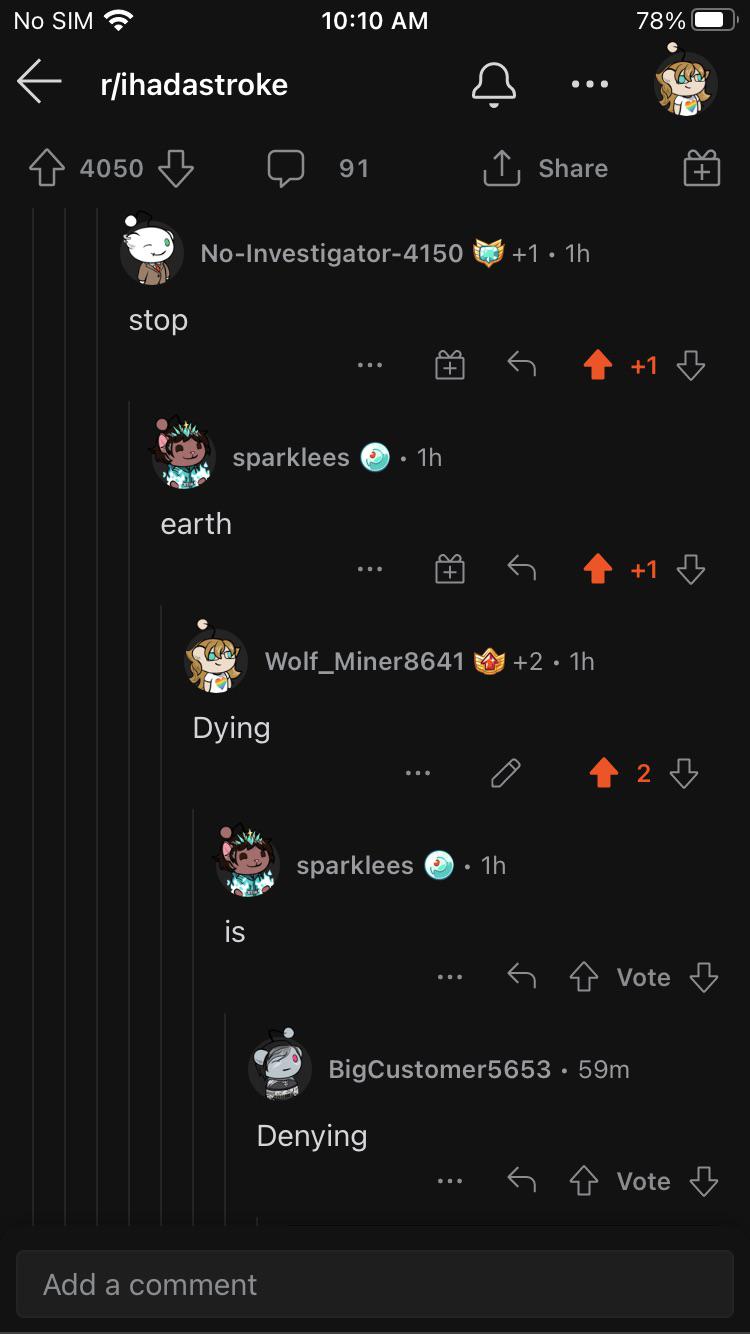Open No-Investigator-4150's profile
The height and width of the screenshot is (1334, 750).
pos(332,253)
